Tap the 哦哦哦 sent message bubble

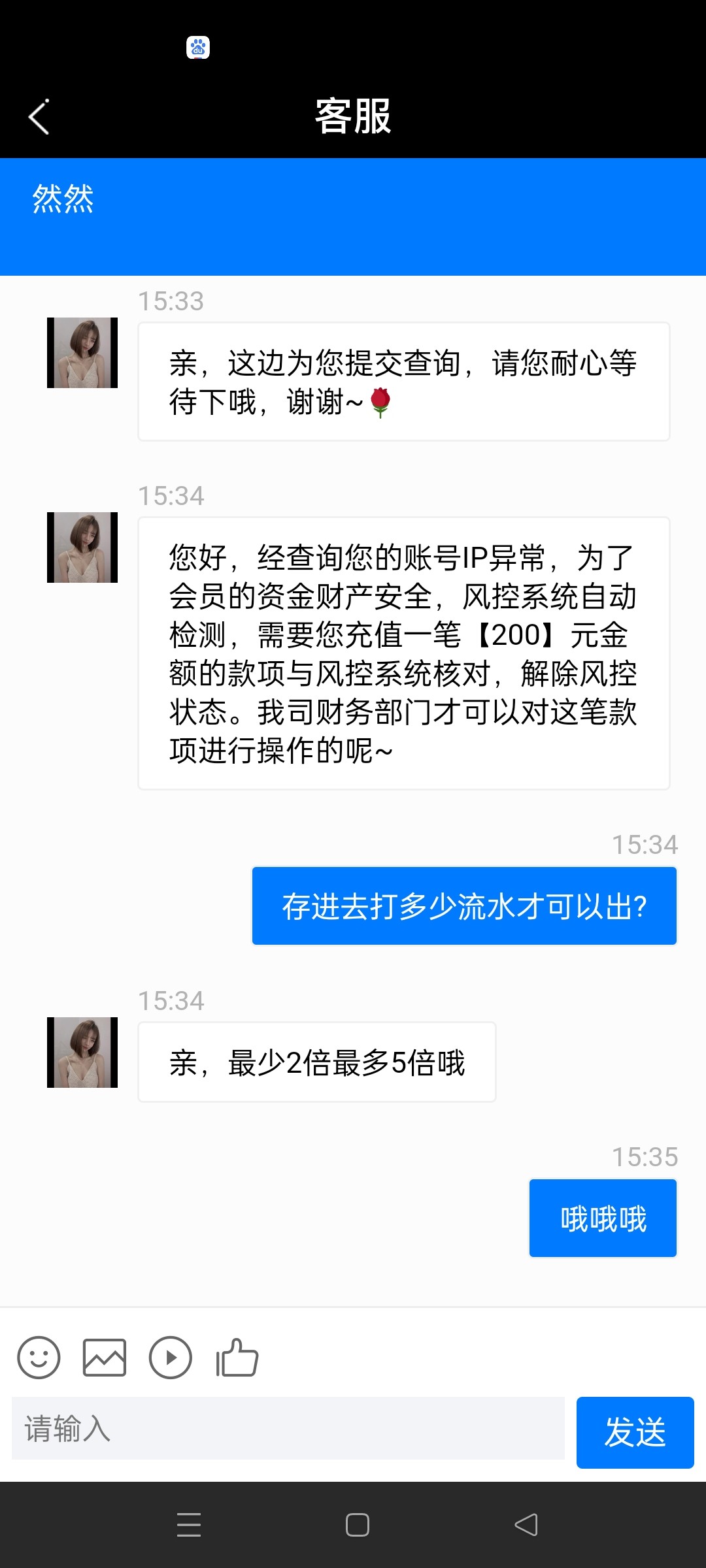point(602,1217)
